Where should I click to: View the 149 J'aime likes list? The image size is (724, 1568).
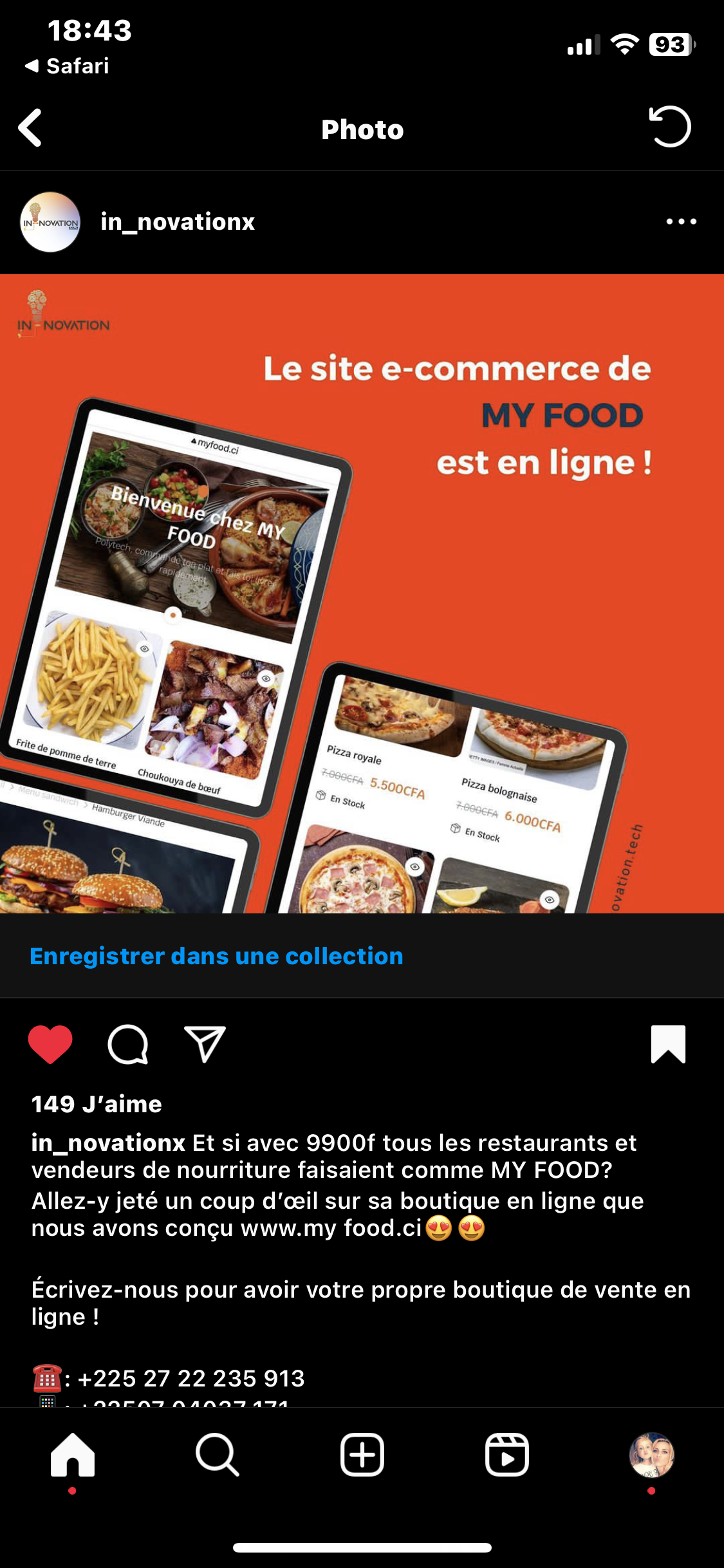[x=97, y=1105]
